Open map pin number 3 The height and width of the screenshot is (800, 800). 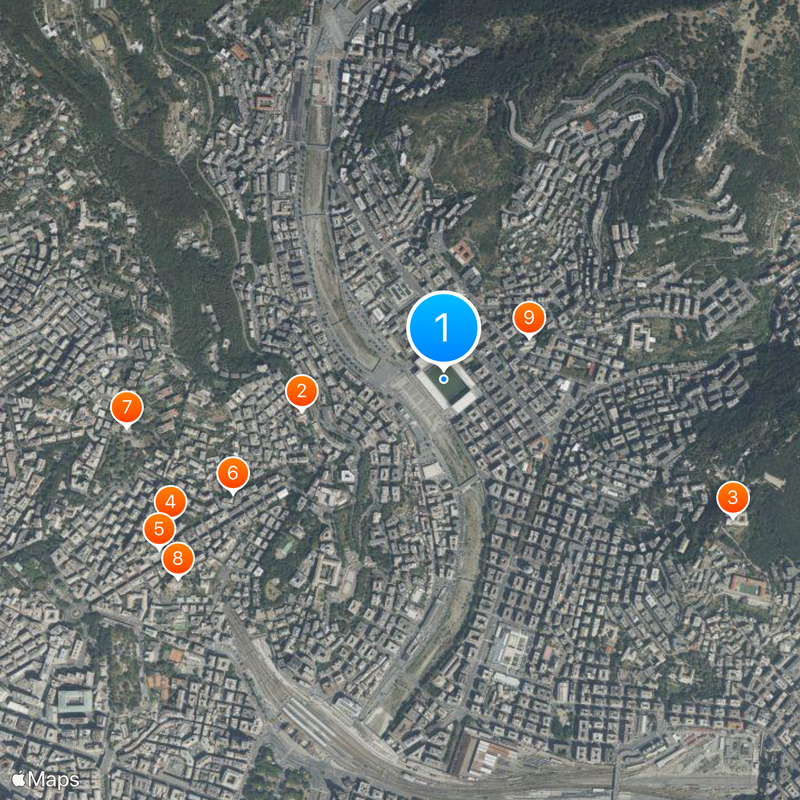[733, 498]
